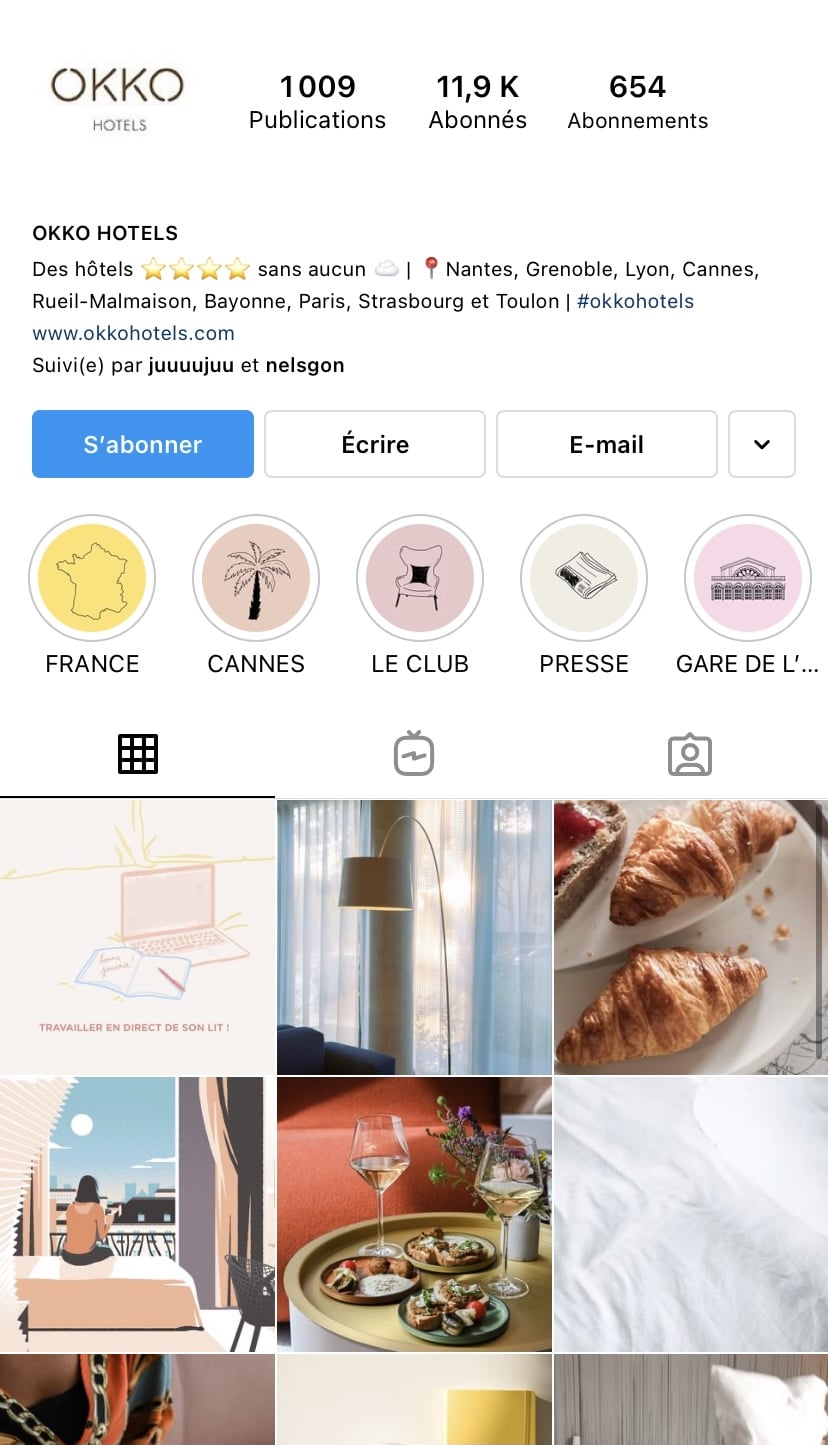This screenshot has width=828, height=1445.
Task: Open the laptop illustration post
Action: (137, 937)
